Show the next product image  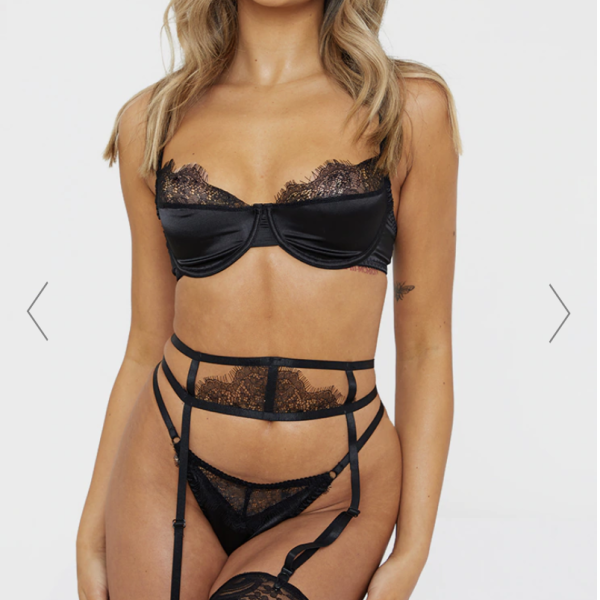click(559, 313)
